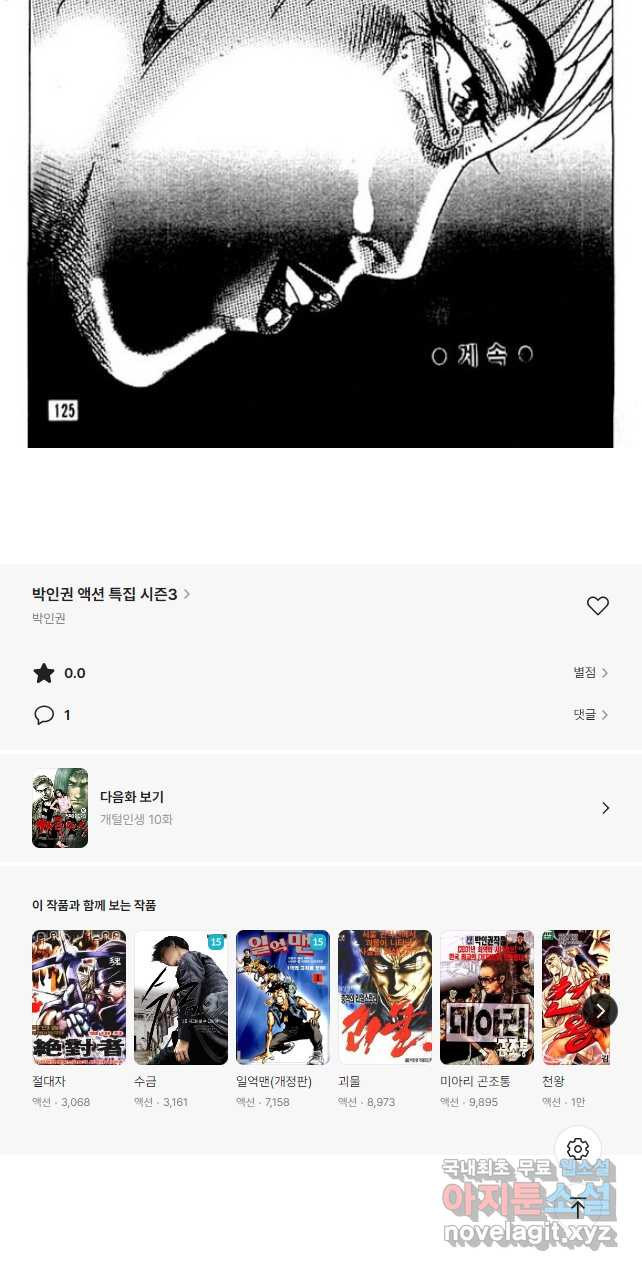The height and width of the screenshot is (1271, 642).
Task: Open the 별점 rating page
Action: click(590, 673)
